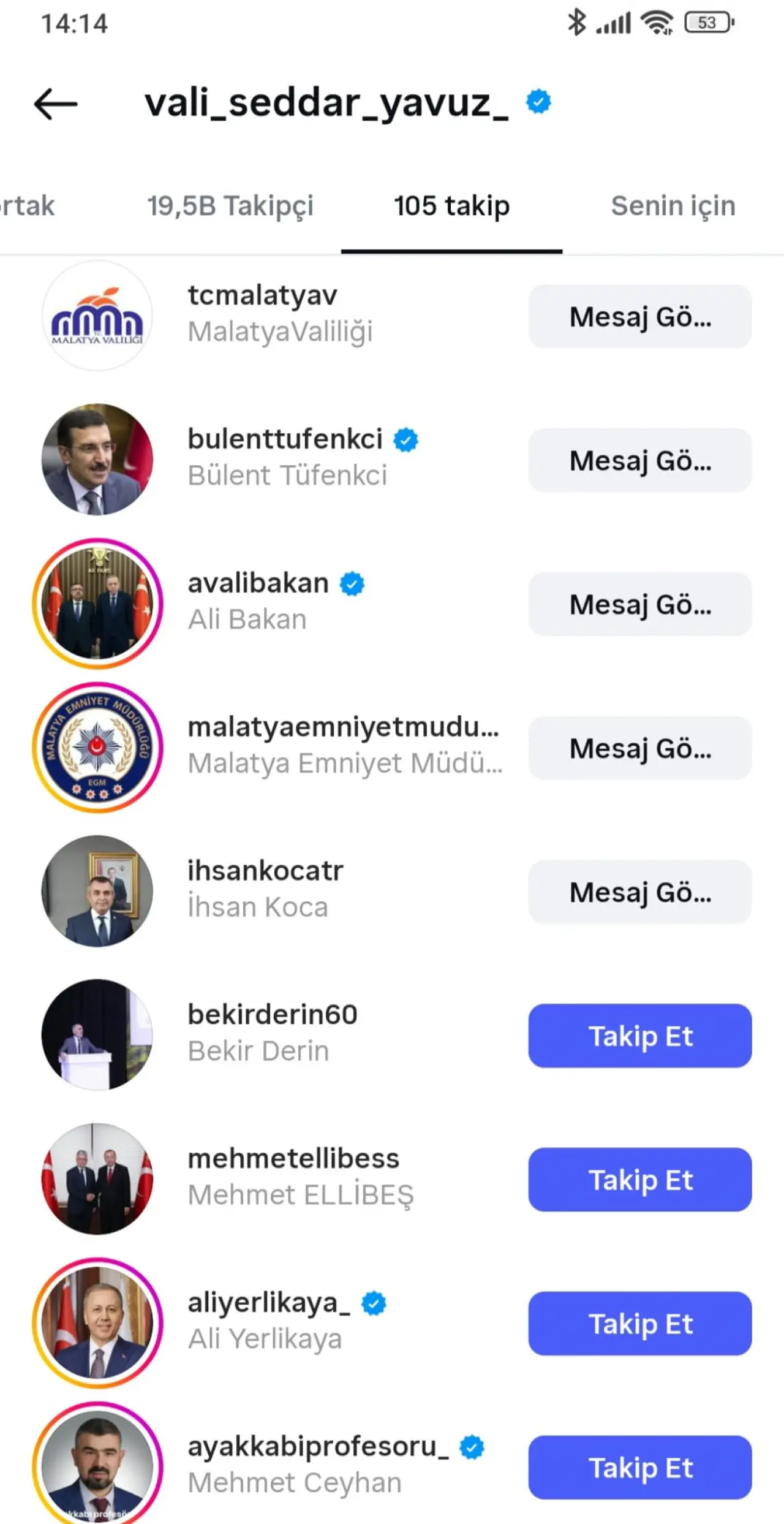Viewport: 784px width, 1524px height.
Task: Follow bekirderin60 with Takip Et
Action: 639,1036
